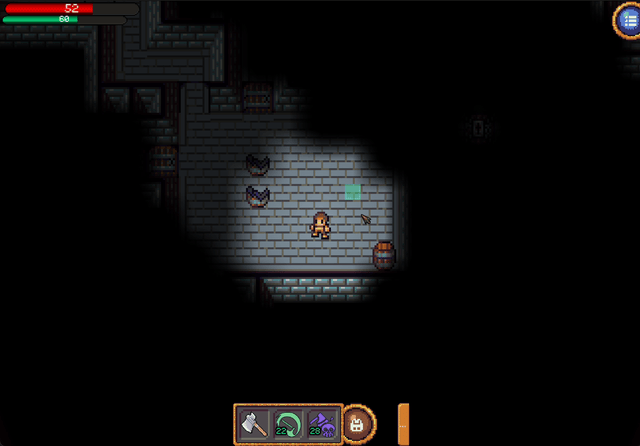Use the purple skull axe skill
This screenshot has width=640, height=446.
click(x=322, y=424)
